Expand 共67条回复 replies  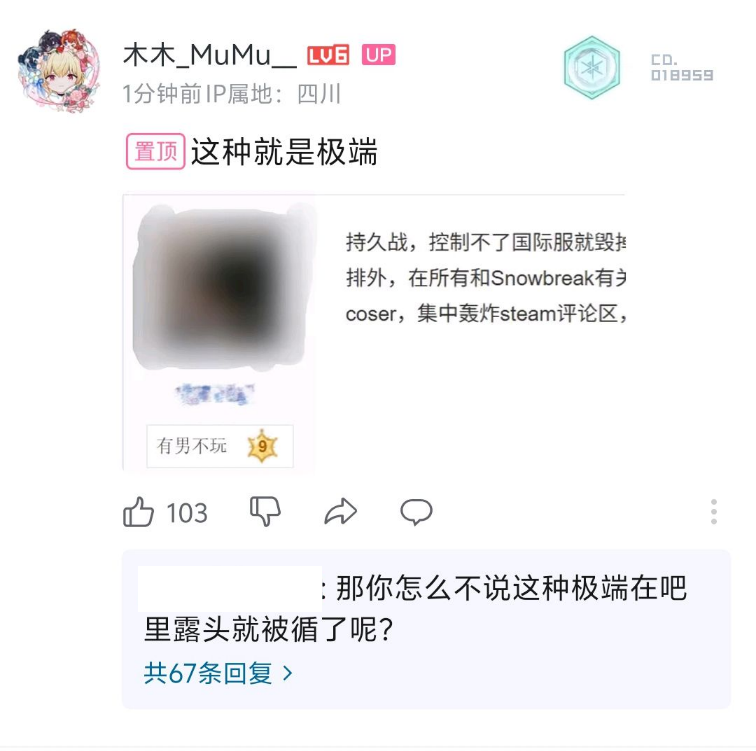pos(218,673)
